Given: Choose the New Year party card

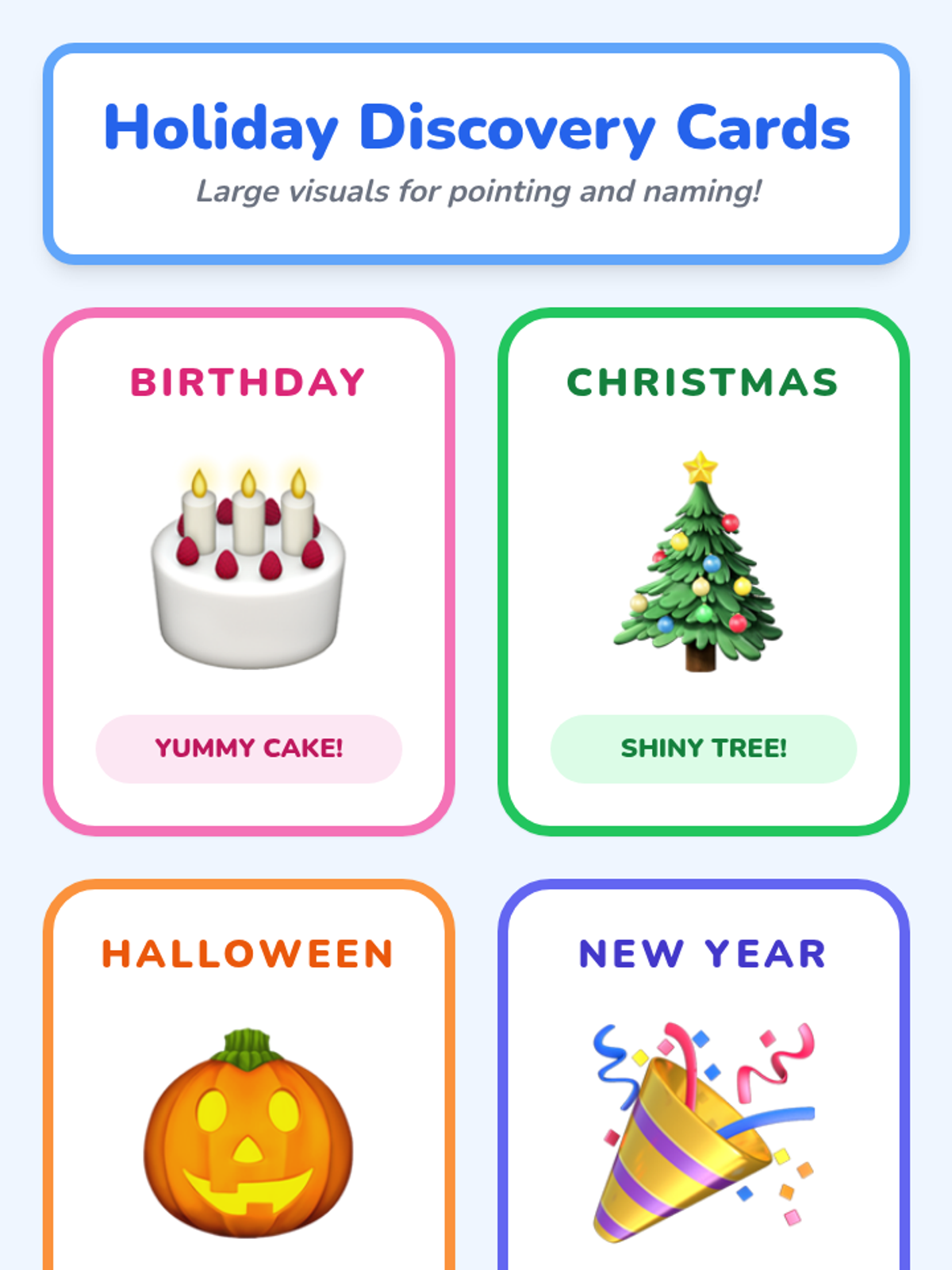Looking at the screenshot, I should (x=703, y=1076).
